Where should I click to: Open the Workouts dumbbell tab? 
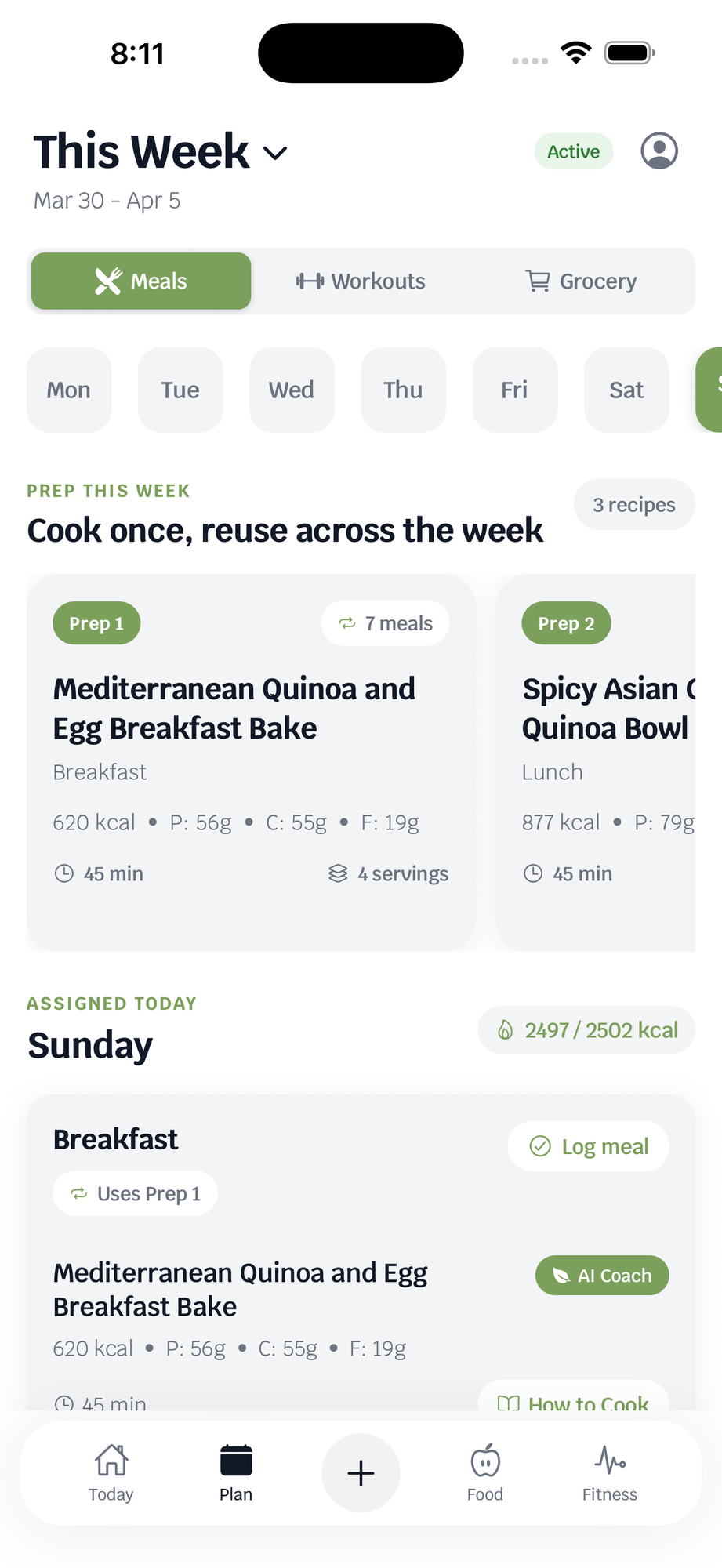point(360,281)
